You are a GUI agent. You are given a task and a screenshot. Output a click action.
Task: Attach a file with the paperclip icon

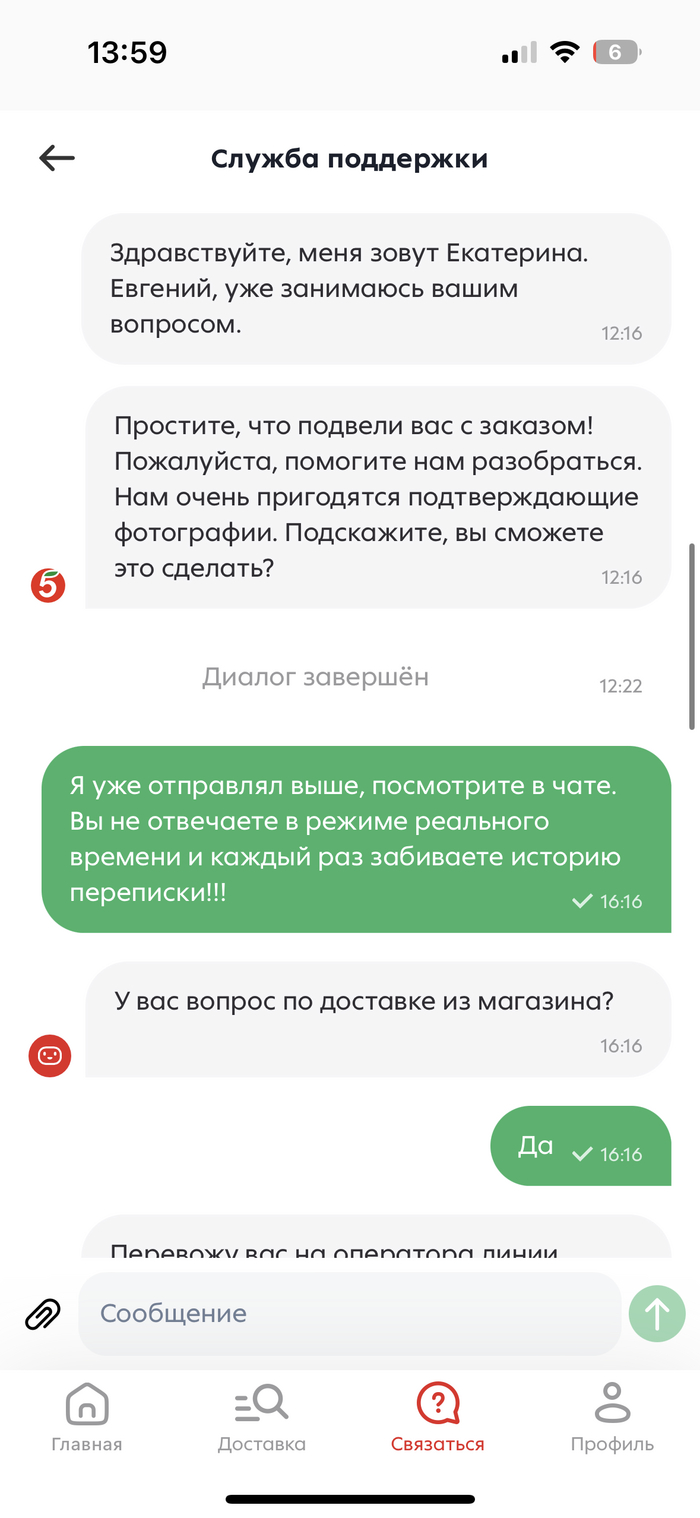[x=43, y=1313]
